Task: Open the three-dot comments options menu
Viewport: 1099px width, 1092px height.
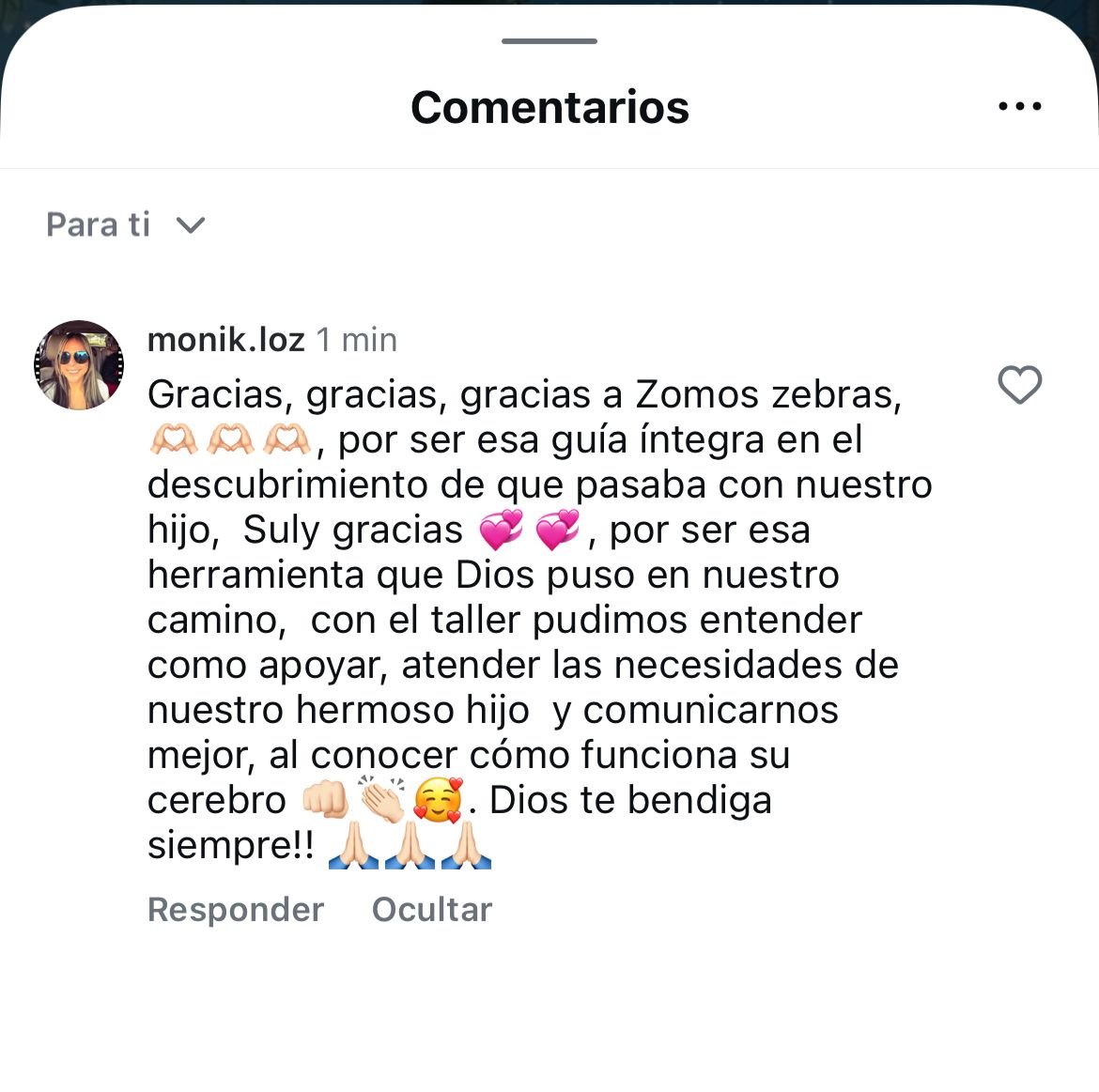Action: click(1019, 106)
